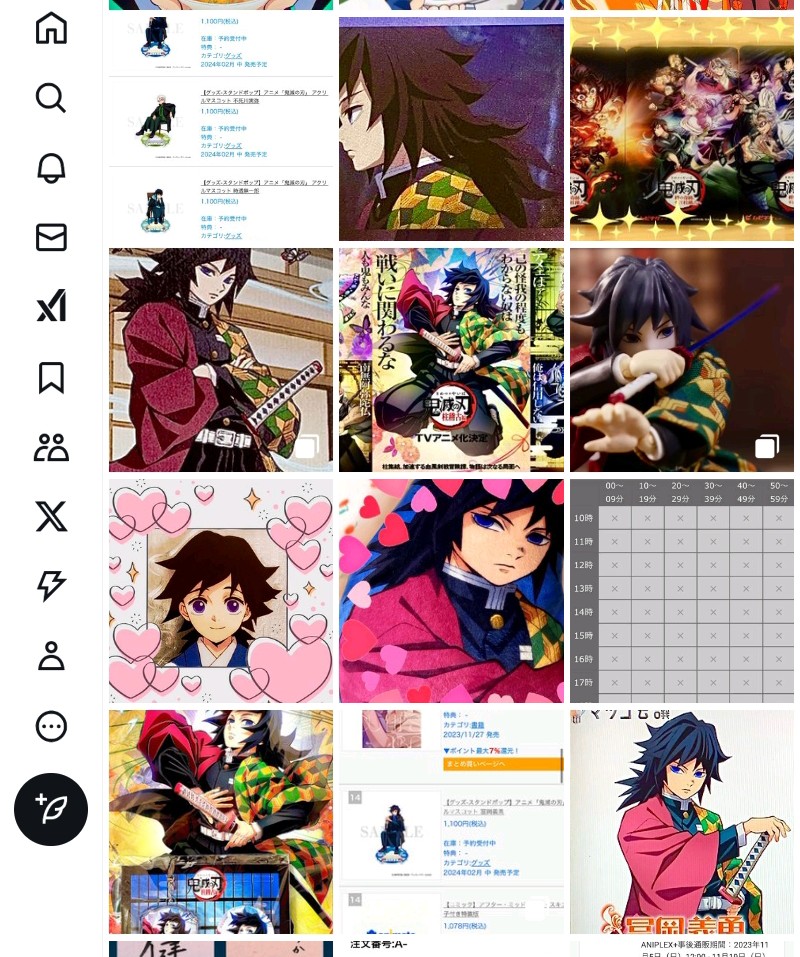Open the communities section
The image size is (800, 957).
(x=51, y=447)
